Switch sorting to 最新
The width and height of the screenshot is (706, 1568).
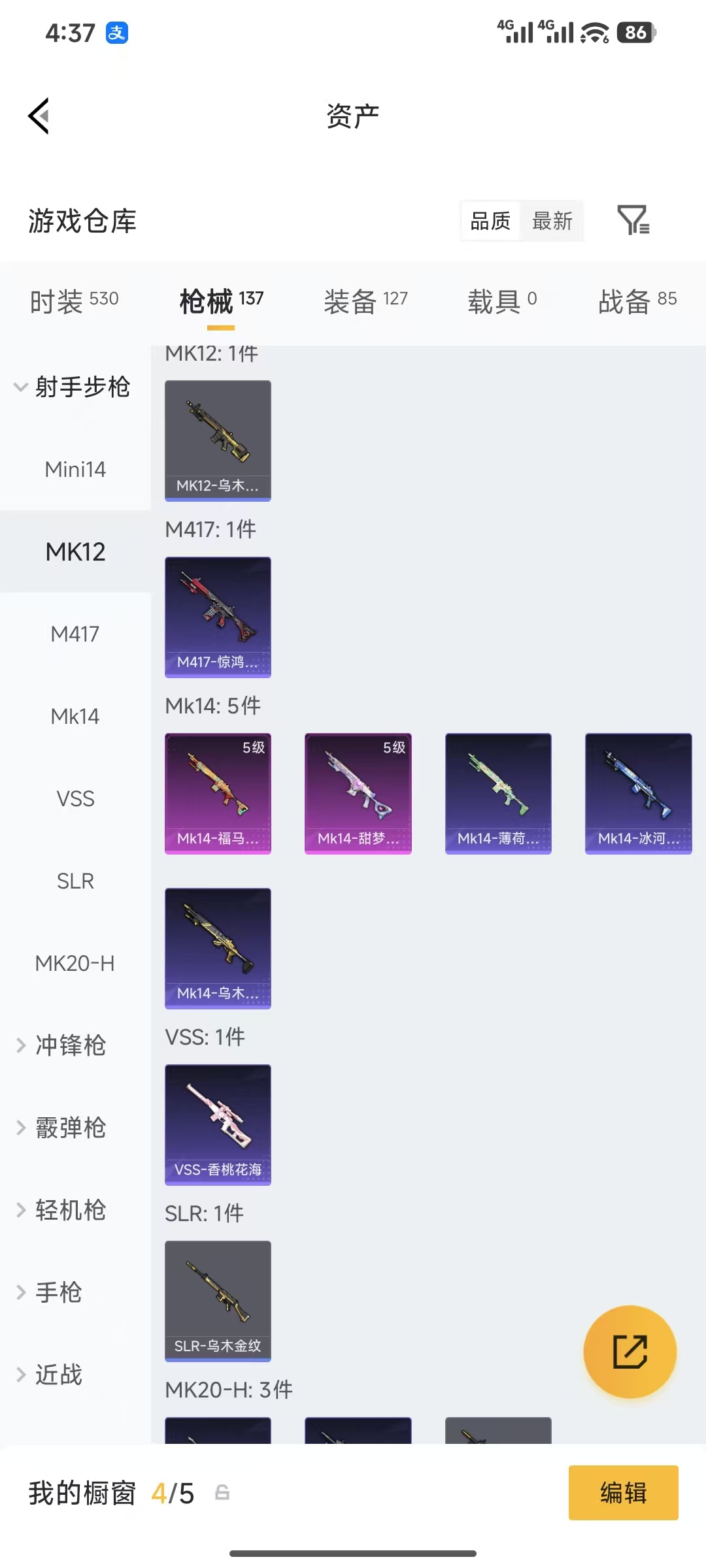click(x=551, y=221)
